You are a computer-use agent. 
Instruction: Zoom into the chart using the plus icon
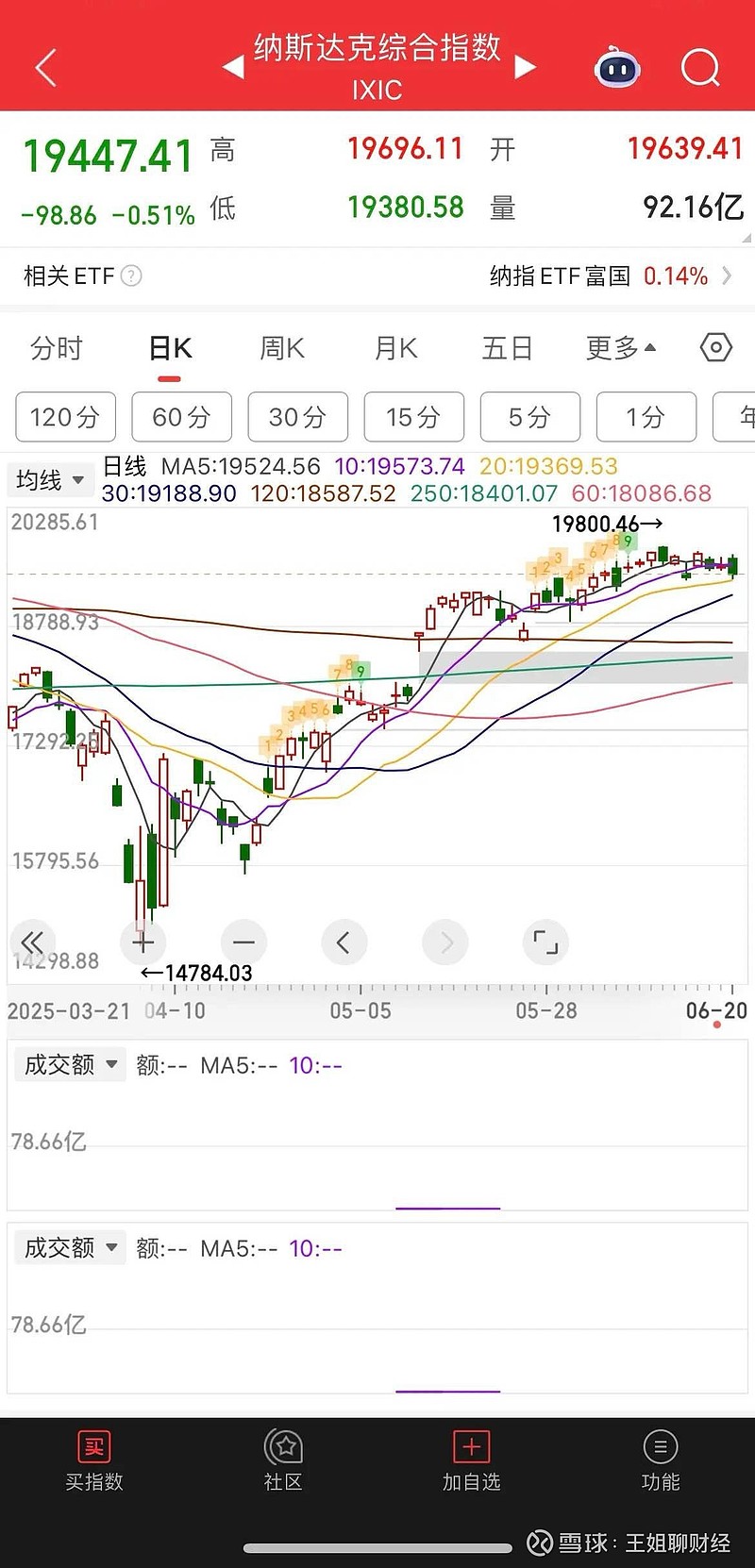pos(143,942)
